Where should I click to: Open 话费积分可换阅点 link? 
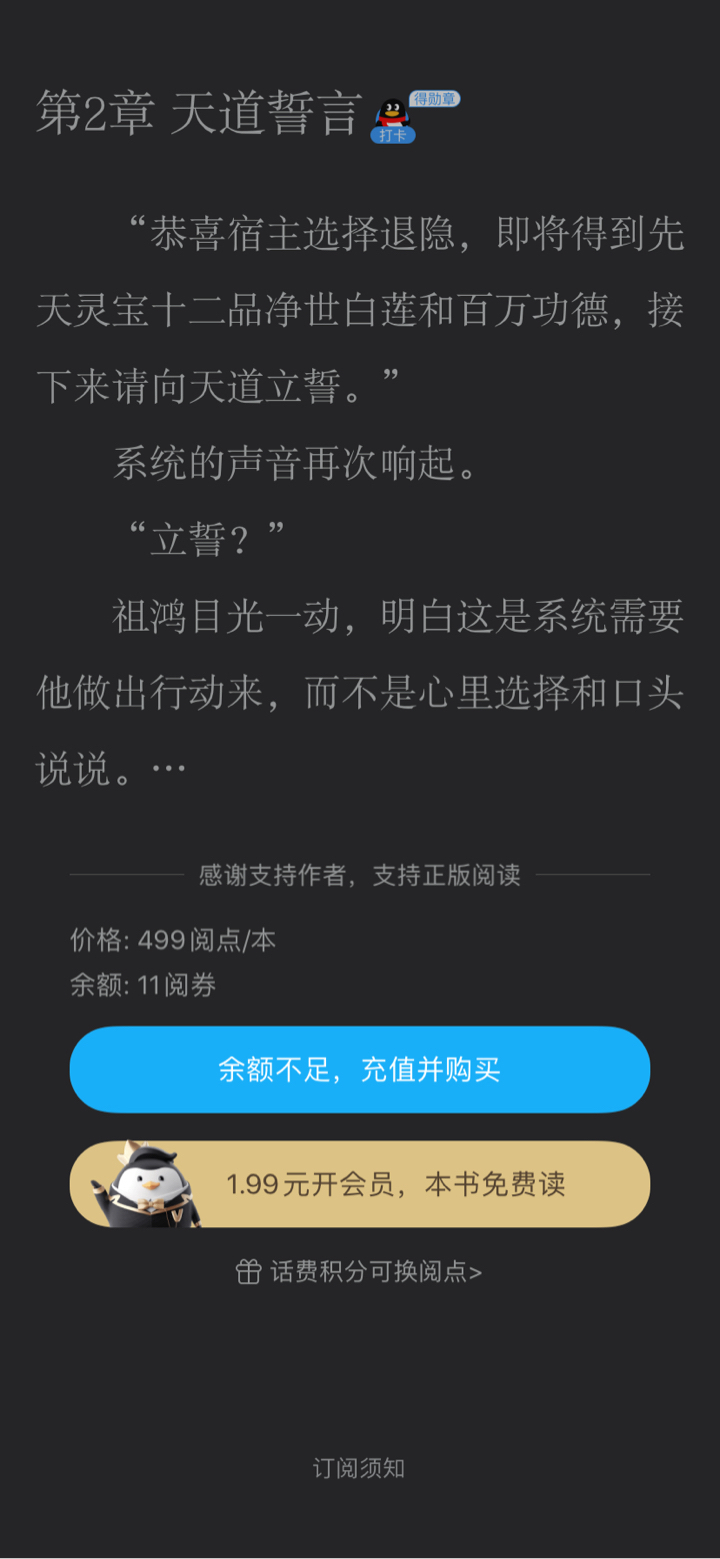coord(359,1271)
